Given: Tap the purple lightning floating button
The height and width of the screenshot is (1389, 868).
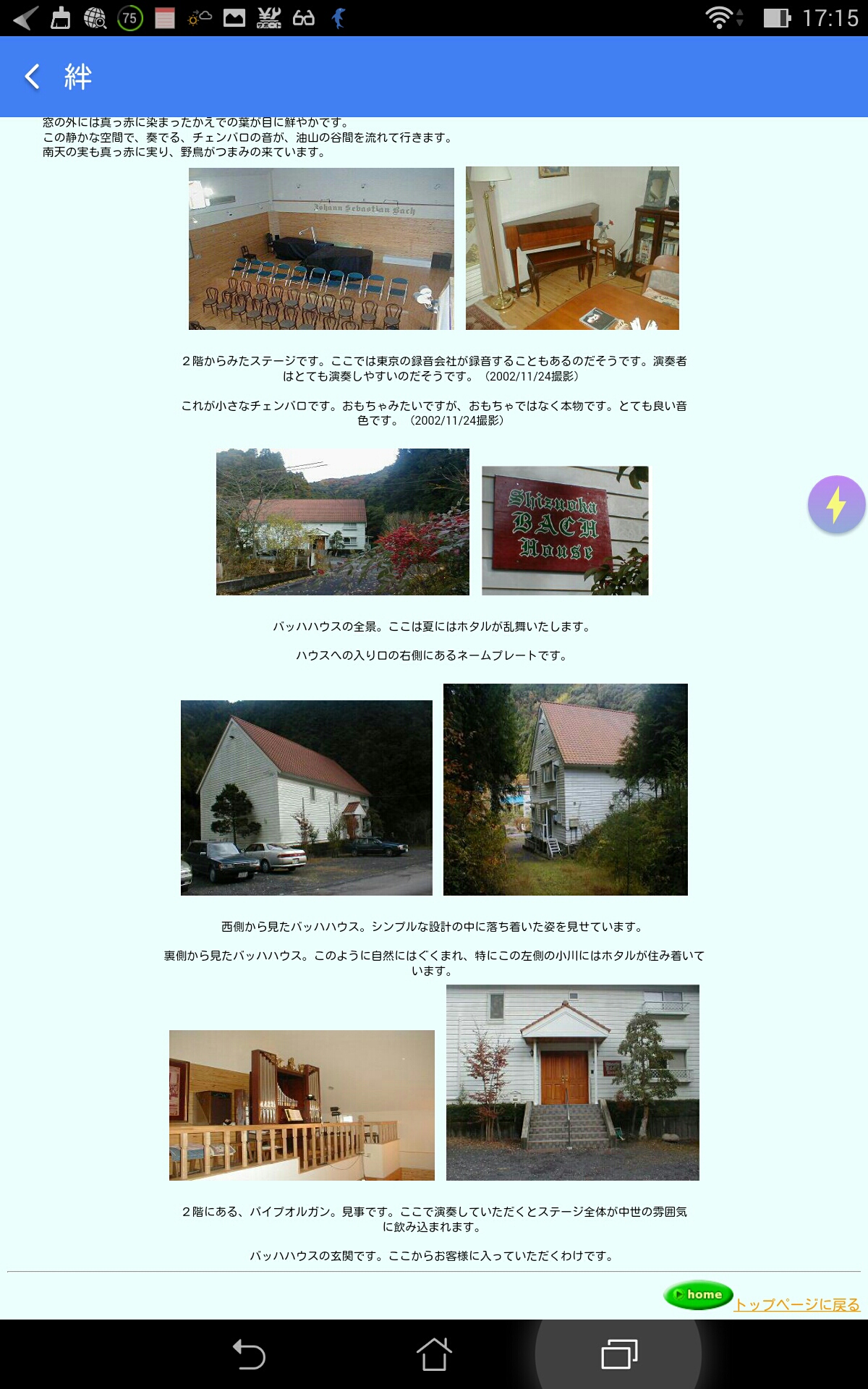Looking at the screenshot, I should point(836,504).
